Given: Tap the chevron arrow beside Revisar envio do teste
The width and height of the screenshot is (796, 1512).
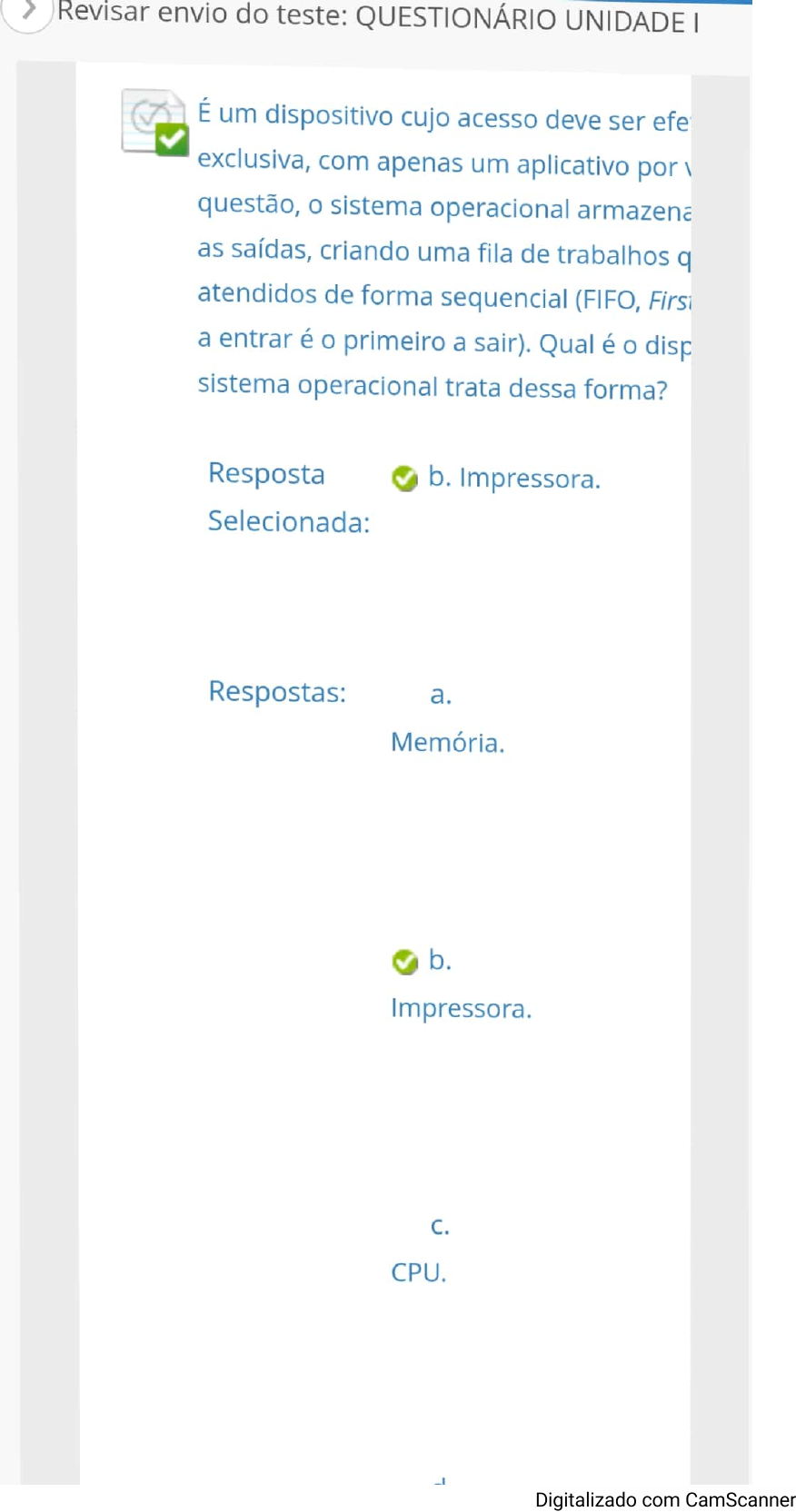Looking at the screenshot, I should click(28, 10).
